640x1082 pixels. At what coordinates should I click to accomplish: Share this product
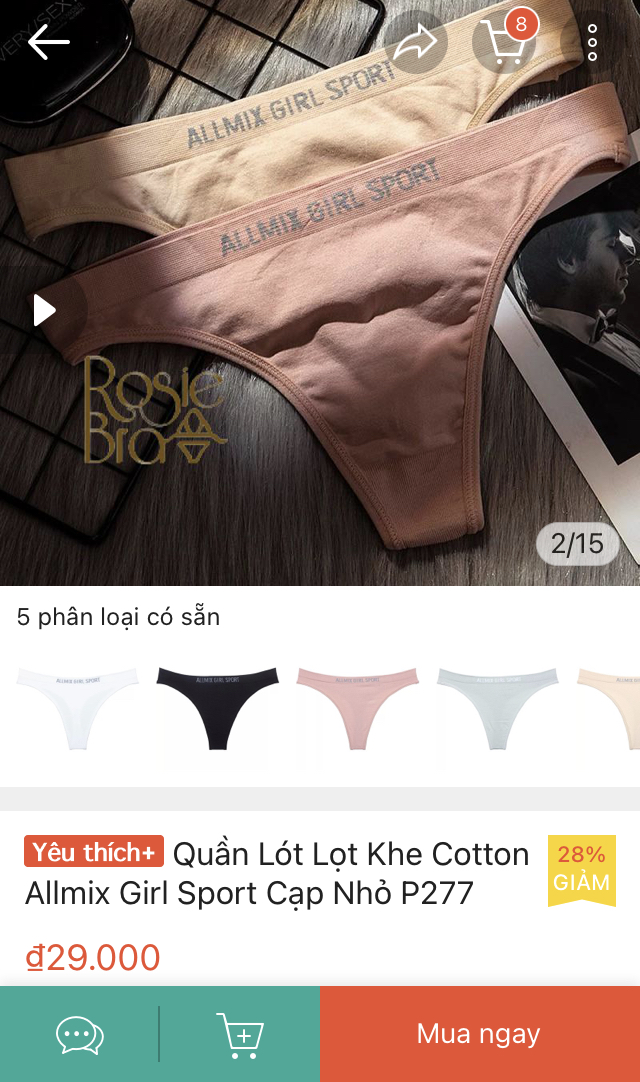(x=415, y=42)
